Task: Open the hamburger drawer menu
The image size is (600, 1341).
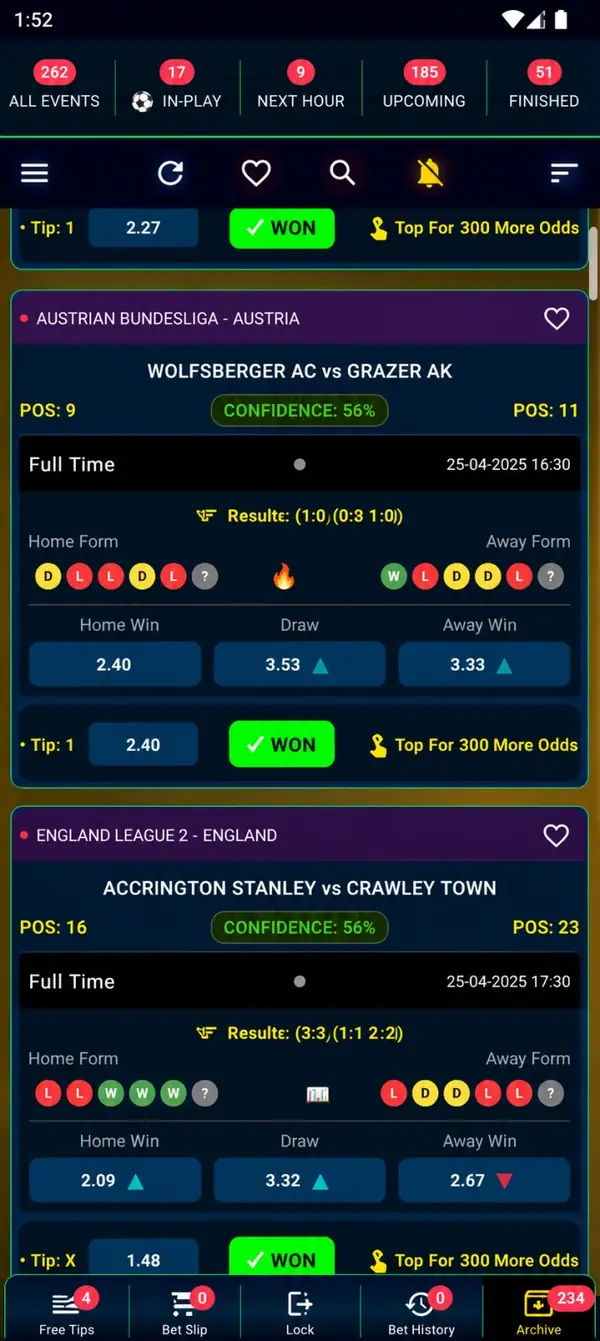Action: tap(35, 173)
